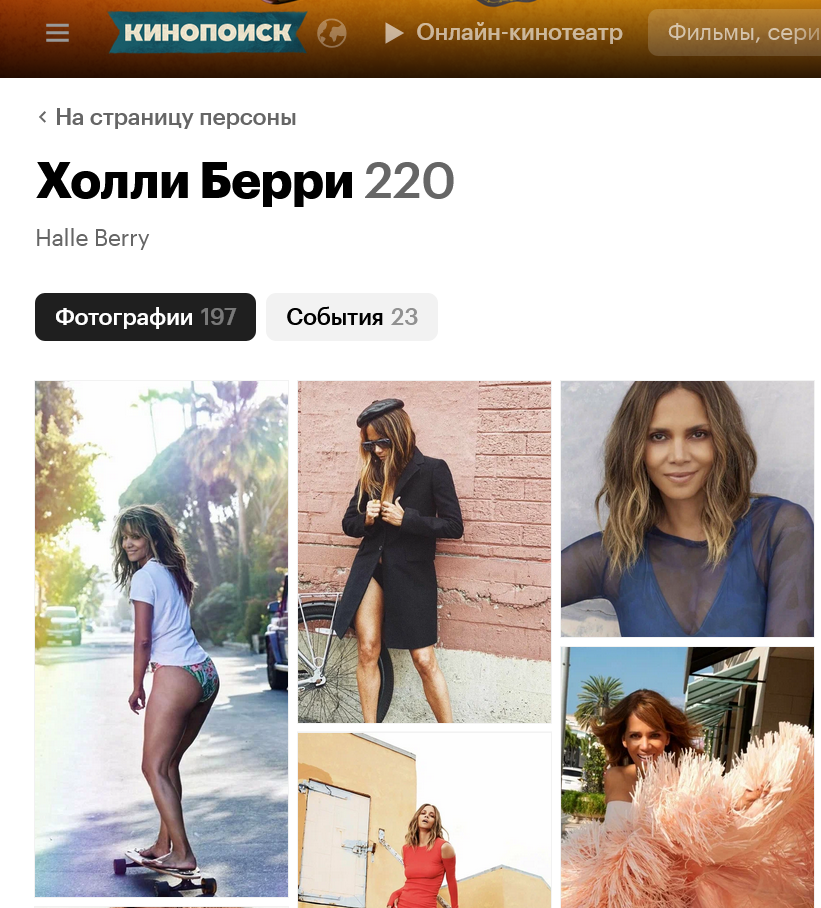Open the black coat and beret photo
The width and height of the screenshot is (821, 908).
click(x=424, y=552)
